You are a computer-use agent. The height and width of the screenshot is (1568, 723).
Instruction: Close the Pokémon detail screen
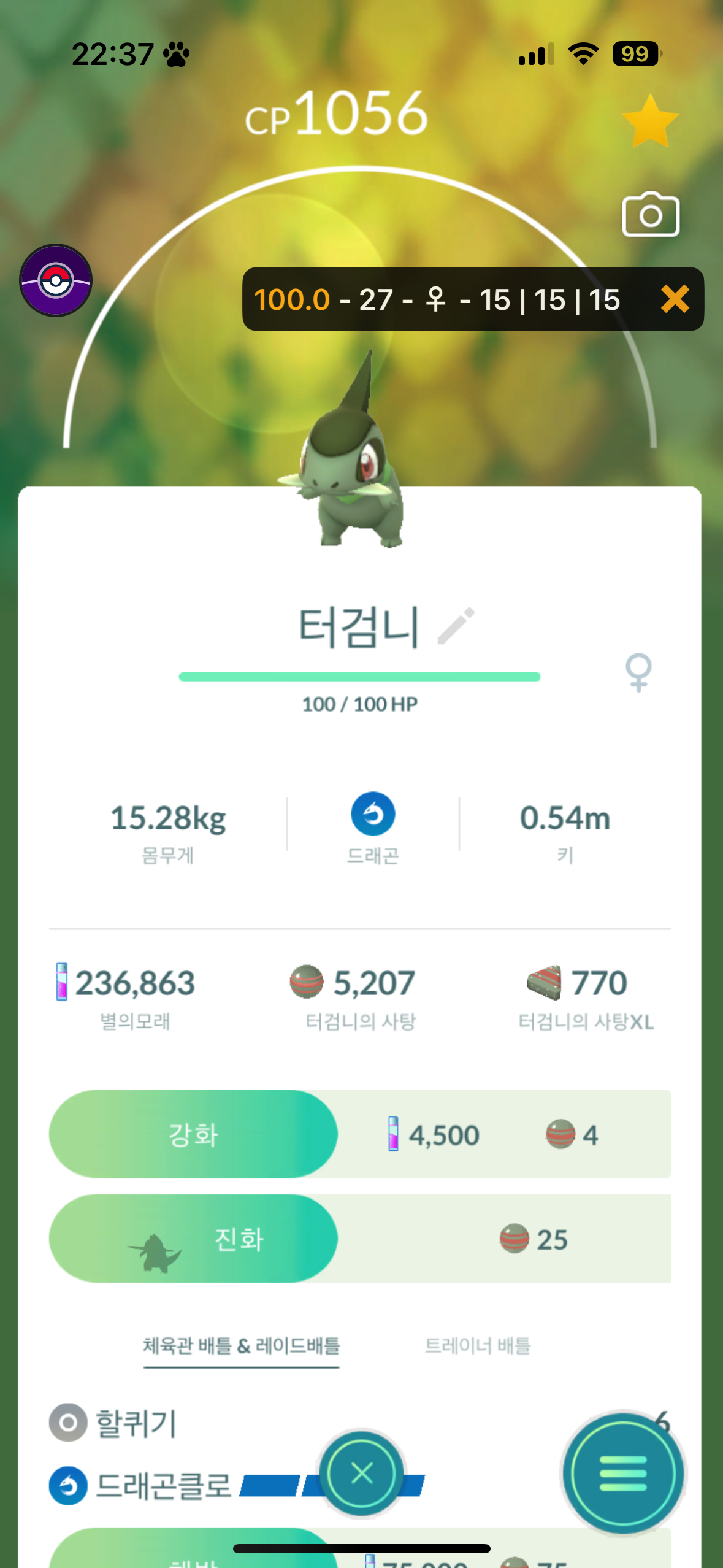point(362,1472)
